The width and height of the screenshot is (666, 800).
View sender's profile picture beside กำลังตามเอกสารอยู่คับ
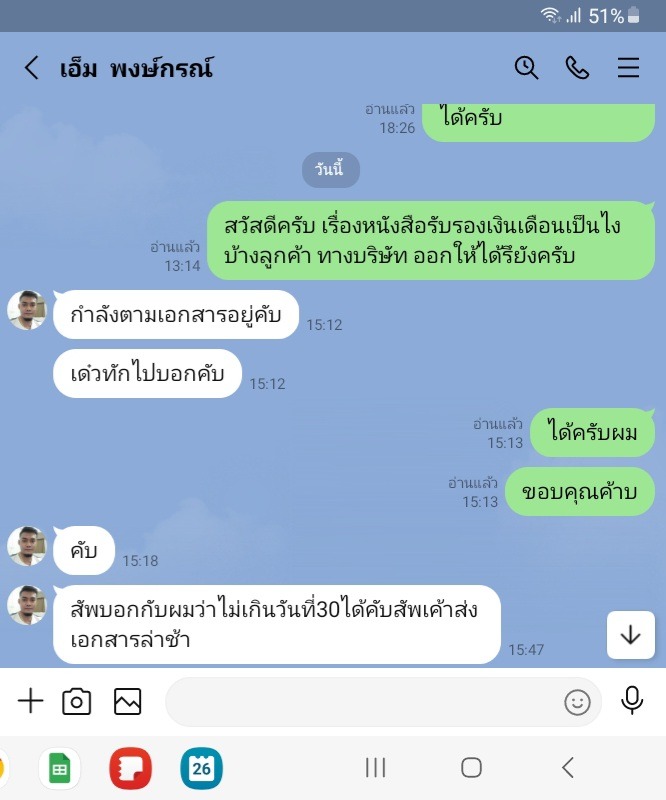tap(27, 310)
